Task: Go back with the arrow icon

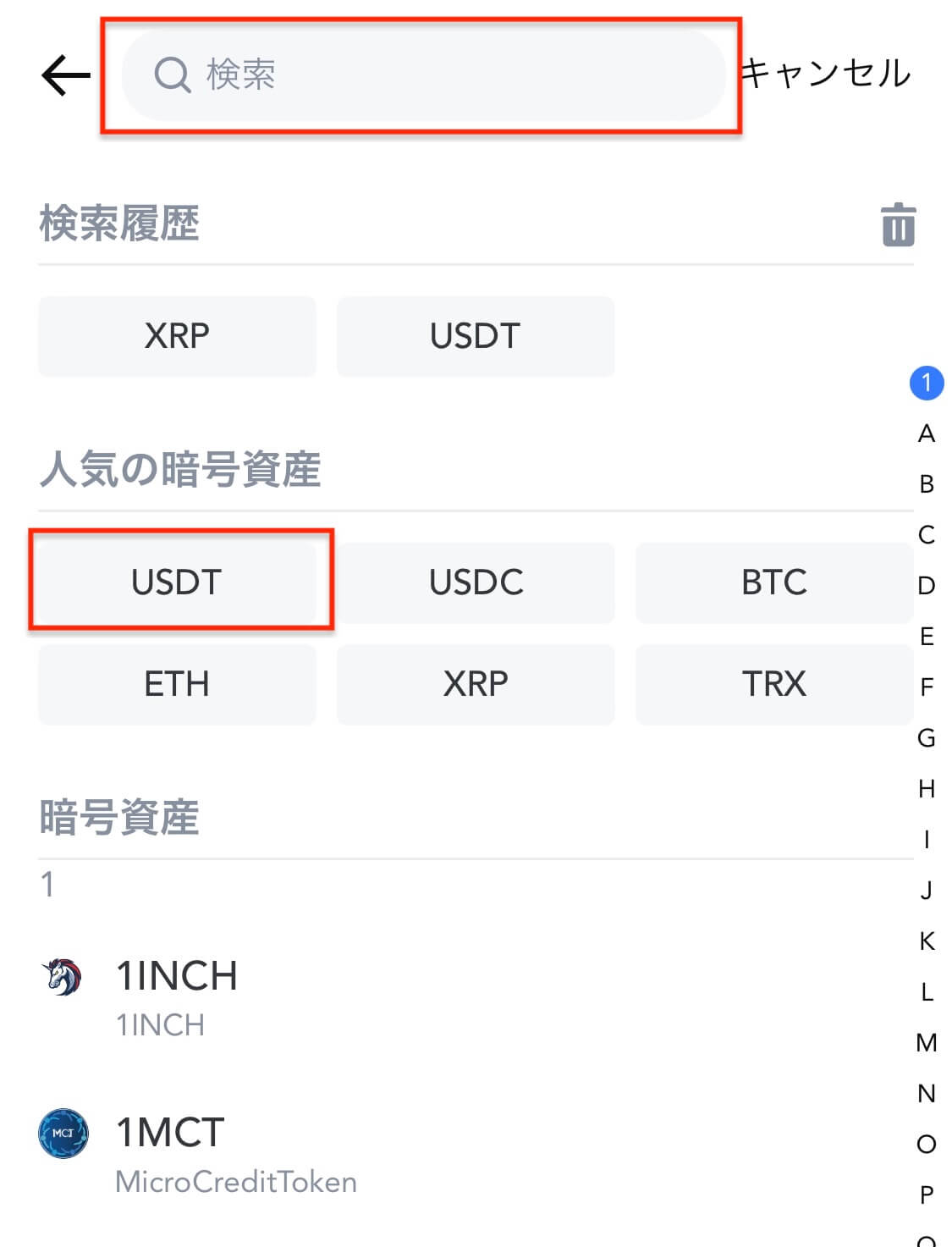Action: click(x=66, y=75)
